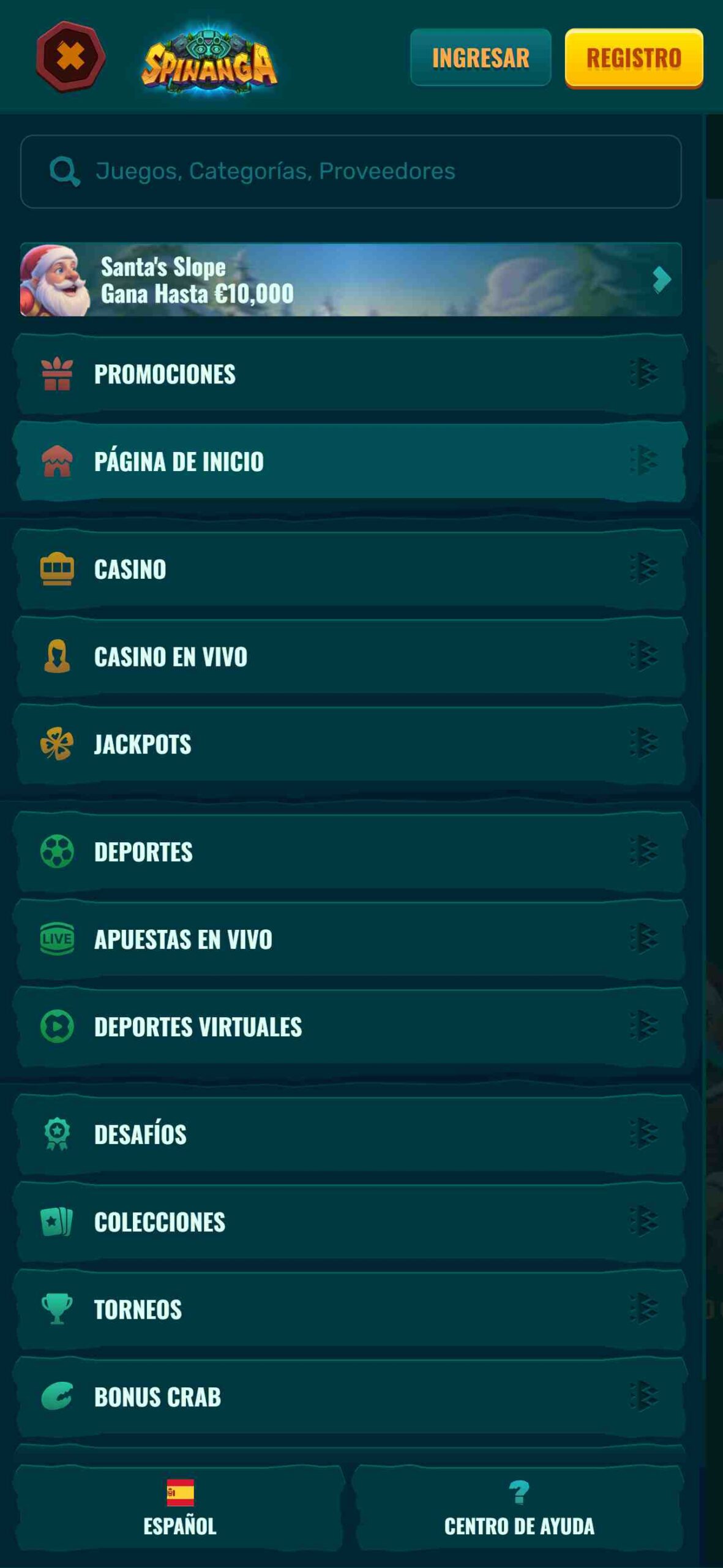723x1568 pixels.
Task: Change language via the Español button
Action: pyautogui.click(x=179, y=1508)
